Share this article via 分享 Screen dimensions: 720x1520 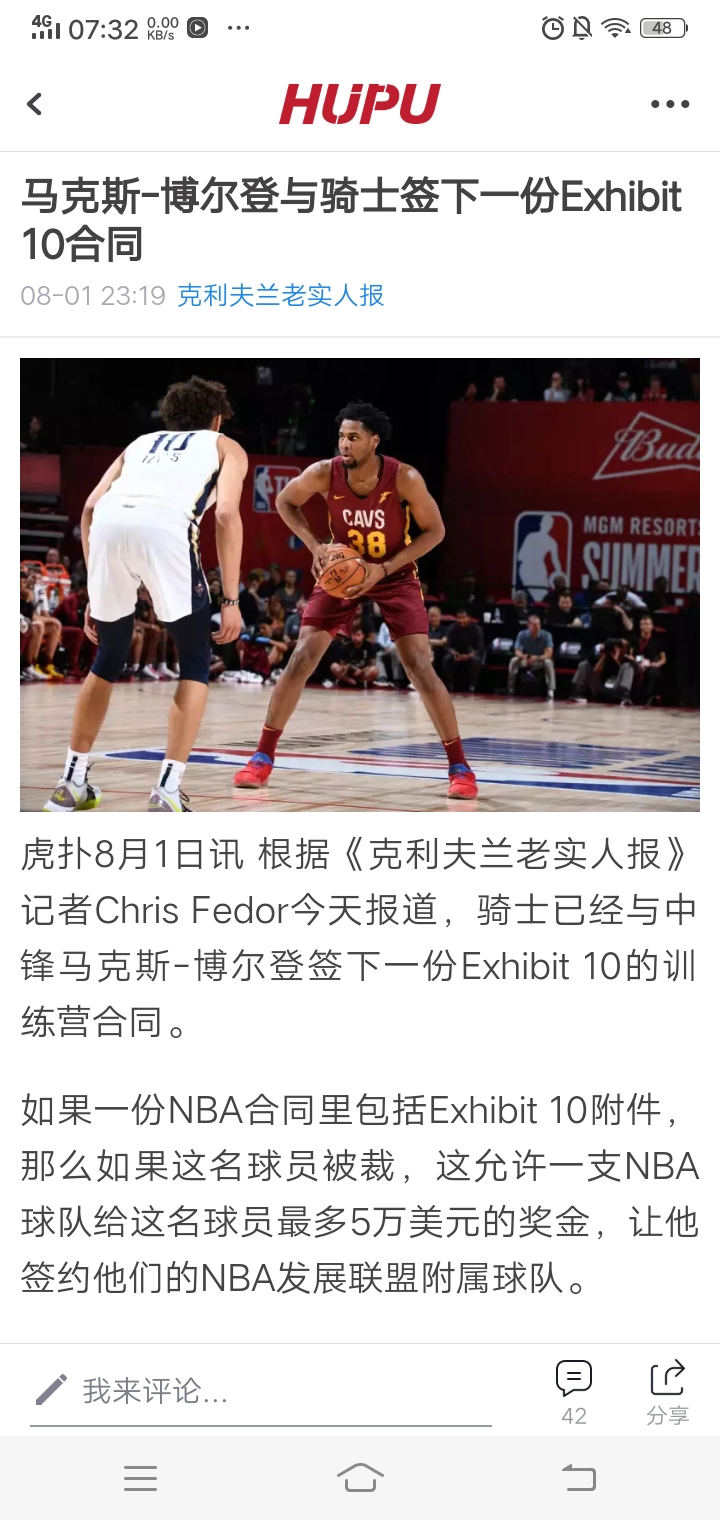(x=667, y=1389)
